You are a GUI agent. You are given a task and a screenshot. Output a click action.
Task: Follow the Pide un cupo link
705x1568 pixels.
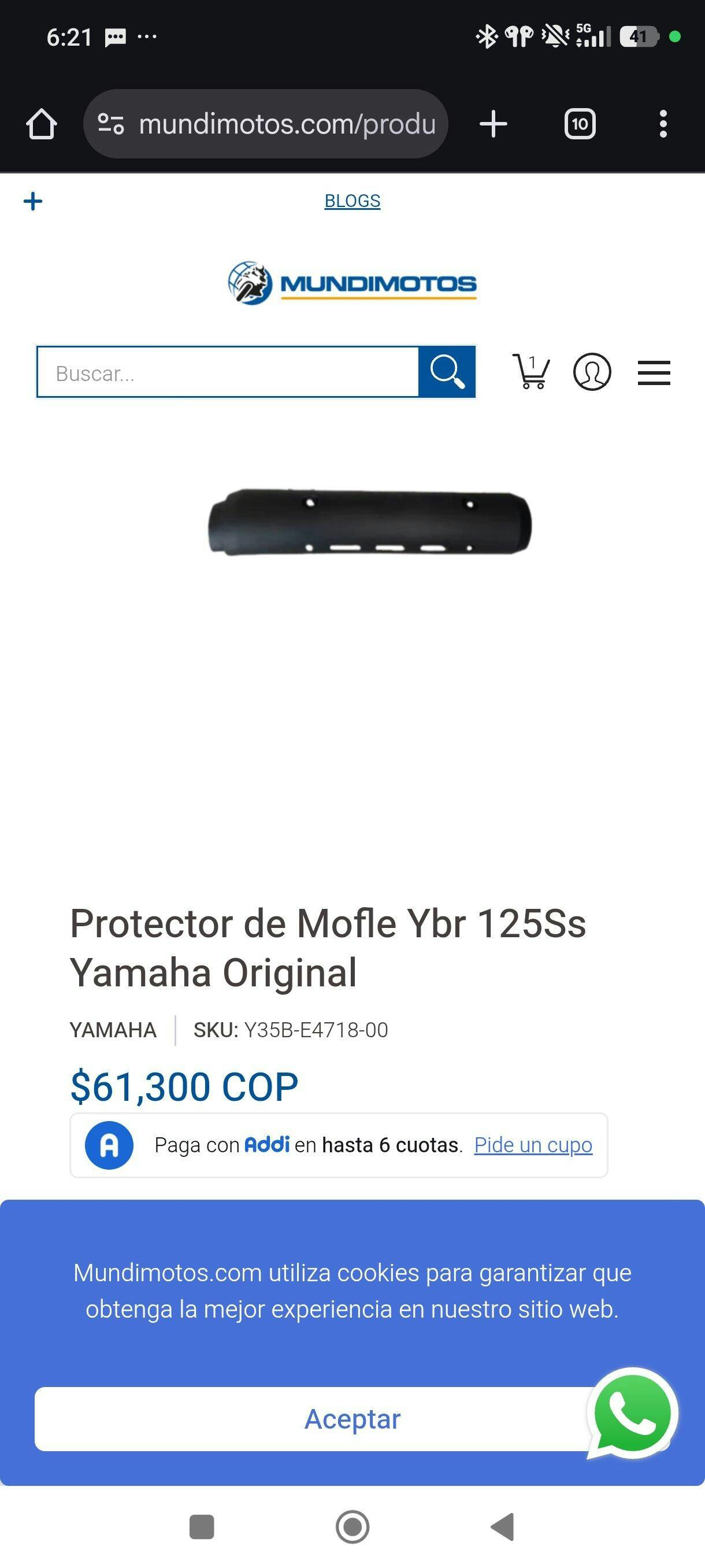(x=533, y=1145)
